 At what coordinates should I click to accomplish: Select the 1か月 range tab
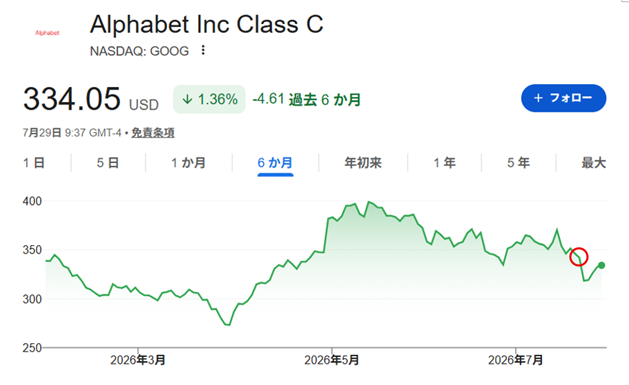click(189, 163)
